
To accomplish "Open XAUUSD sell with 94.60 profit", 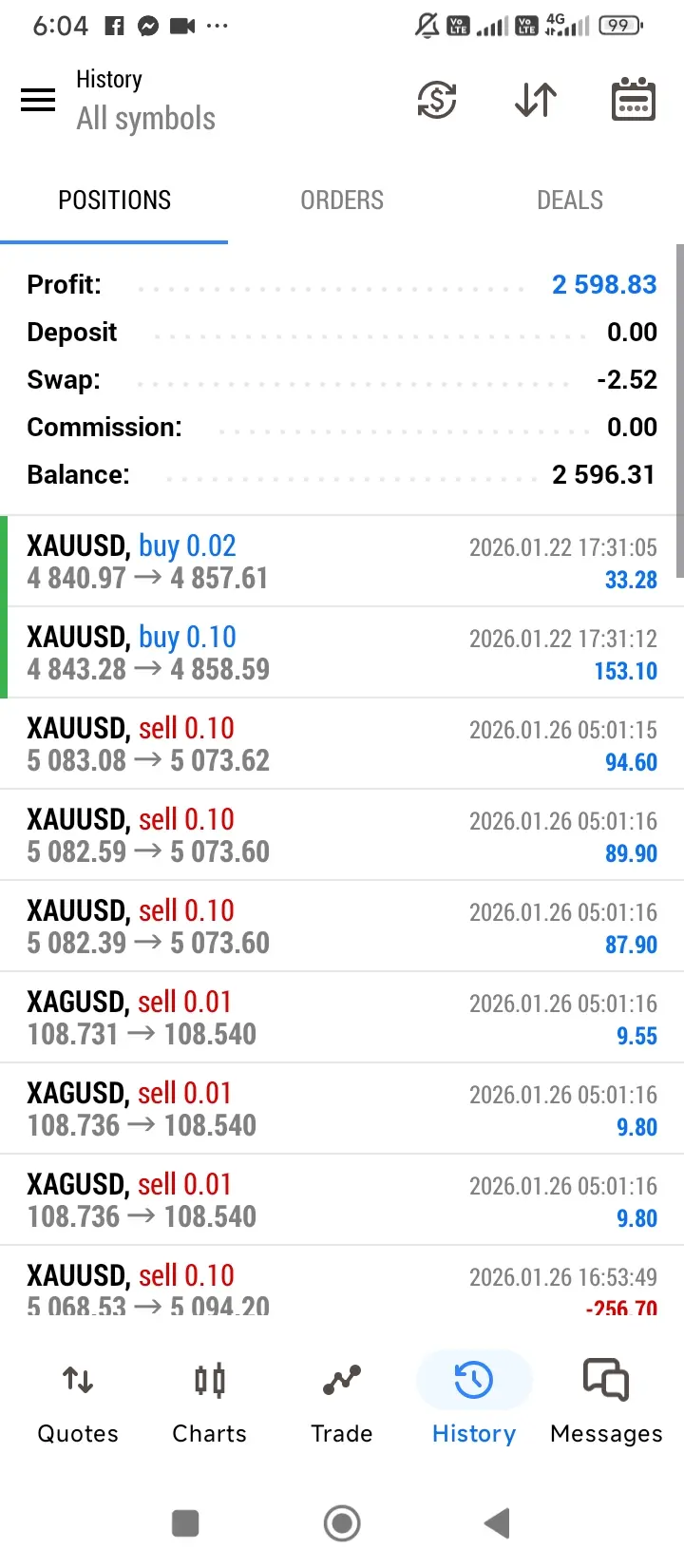I will 342,744.
